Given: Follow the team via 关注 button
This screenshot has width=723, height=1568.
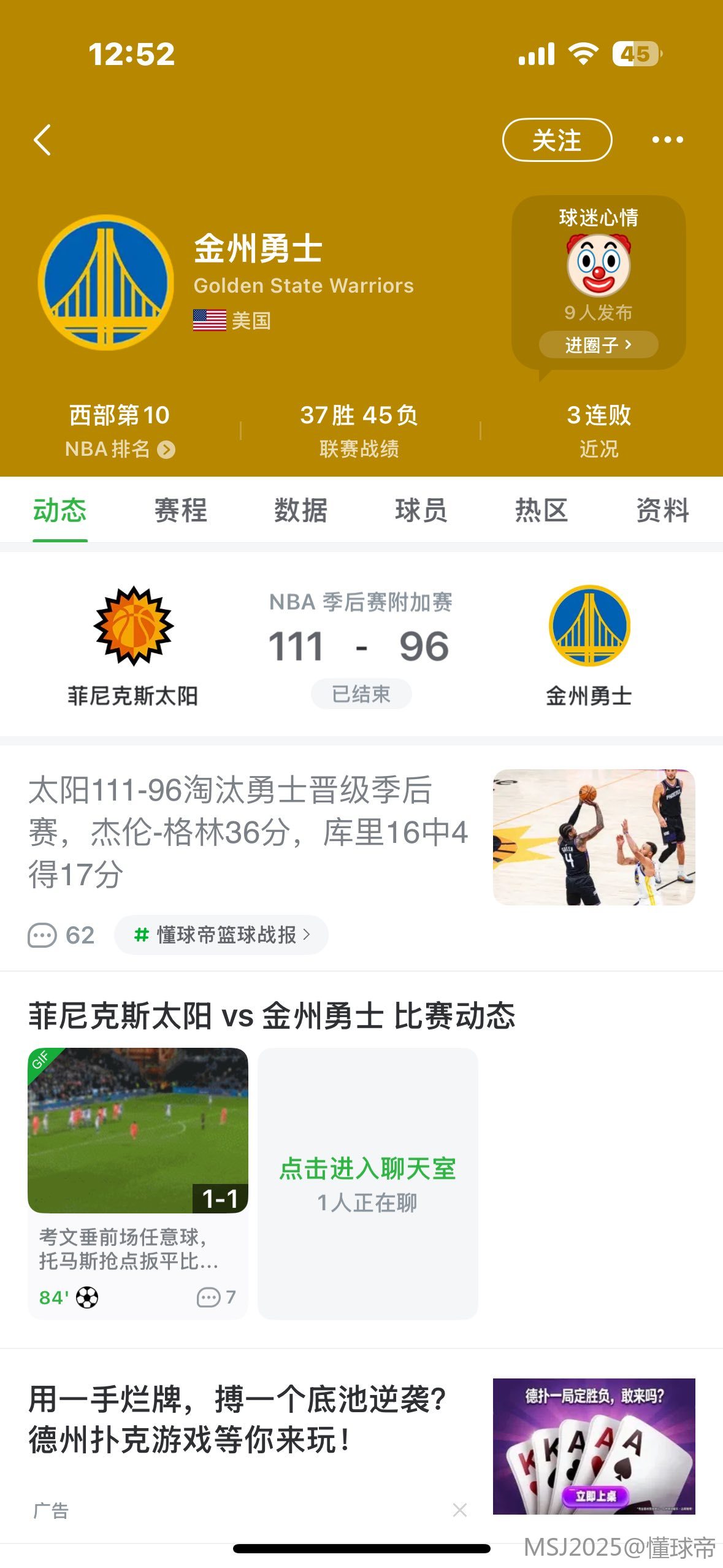Looking at the screenshot, I should point(556,140).
